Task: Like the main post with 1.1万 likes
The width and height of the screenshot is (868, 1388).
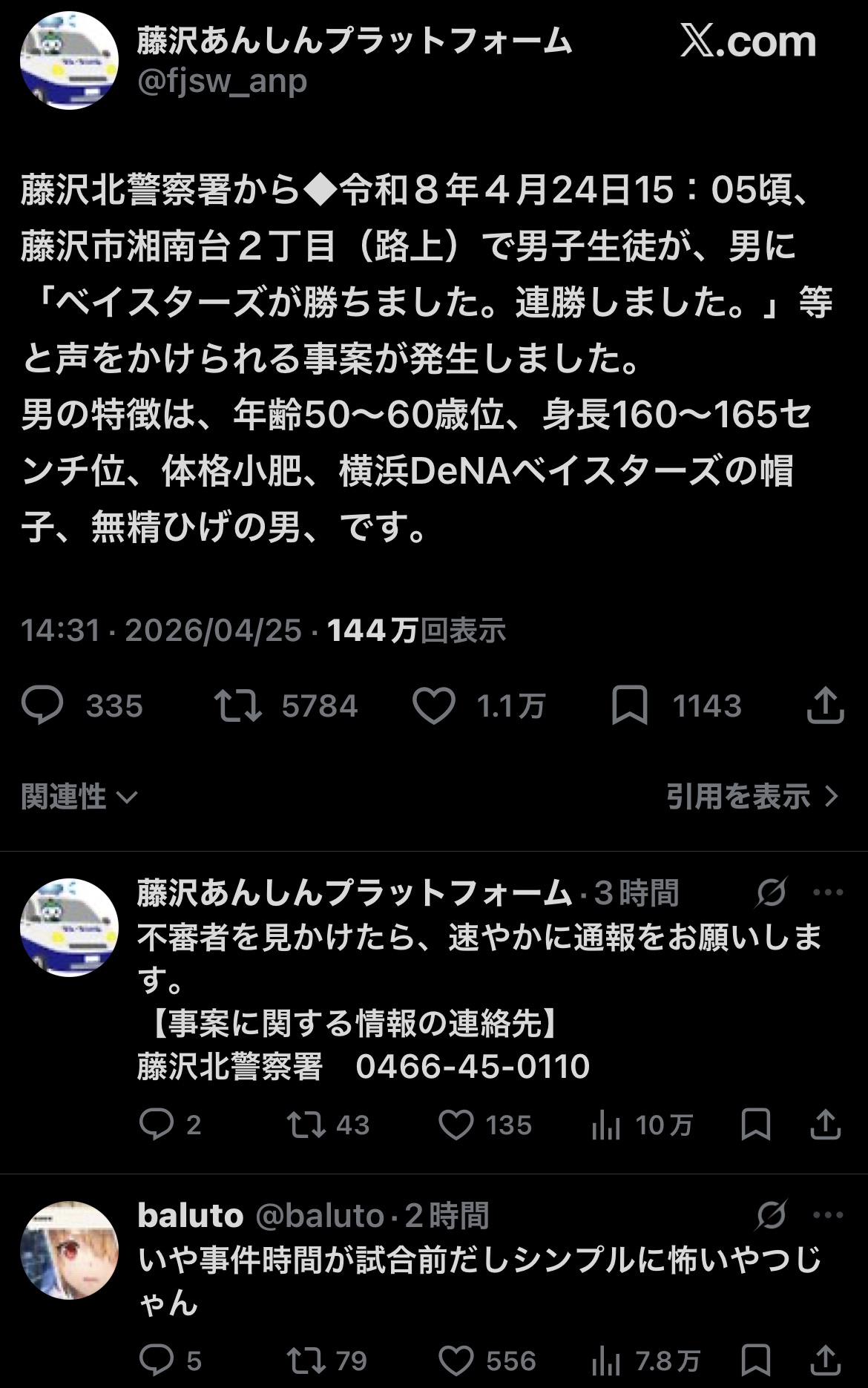Action: 434,705
